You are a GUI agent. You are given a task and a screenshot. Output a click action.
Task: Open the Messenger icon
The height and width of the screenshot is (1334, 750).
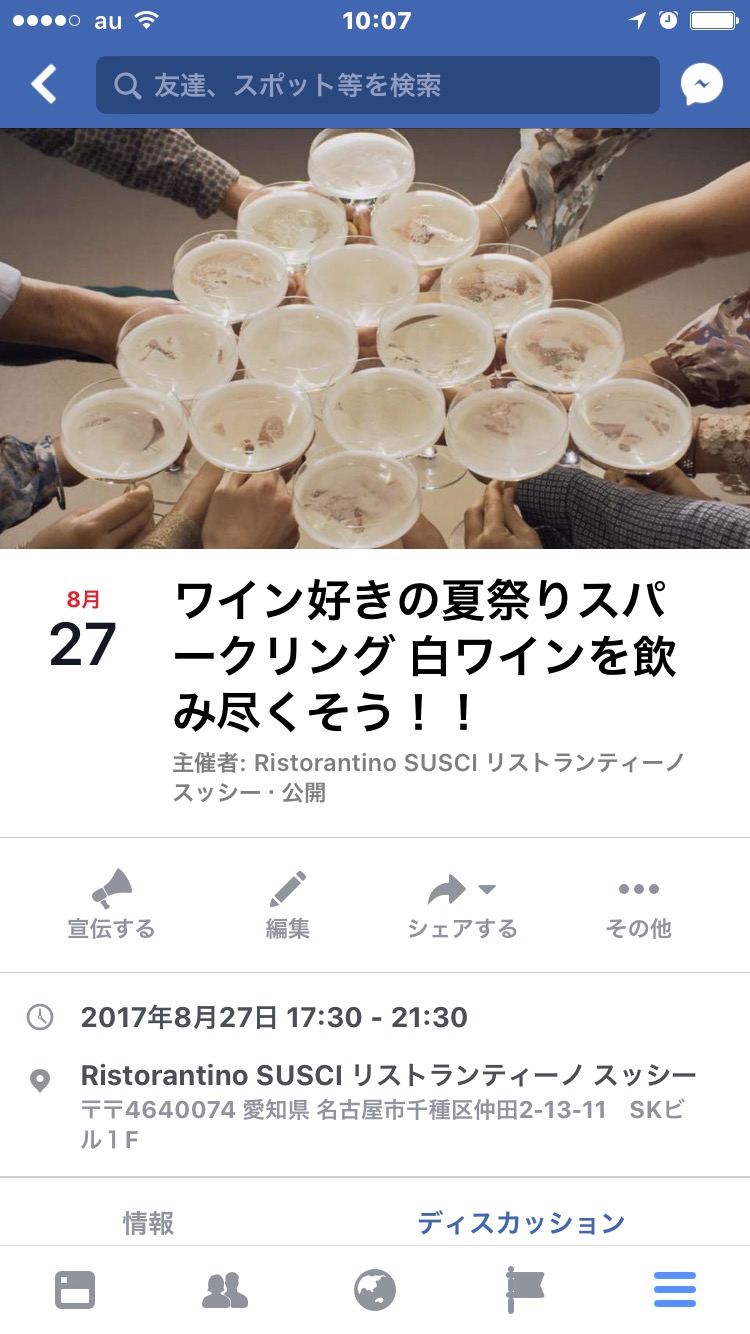pos(702,86)
